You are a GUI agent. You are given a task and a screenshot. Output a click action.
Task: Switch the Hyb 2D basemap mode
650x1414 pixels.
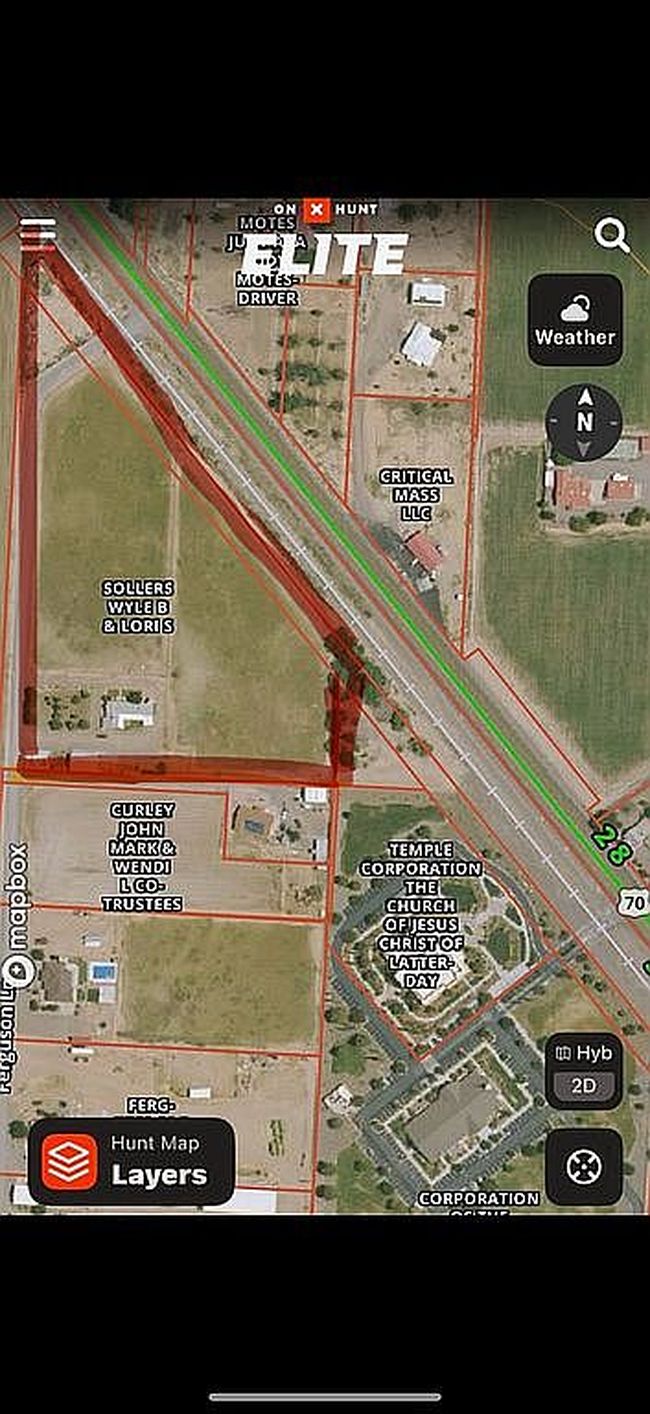tap(583, 1071)
